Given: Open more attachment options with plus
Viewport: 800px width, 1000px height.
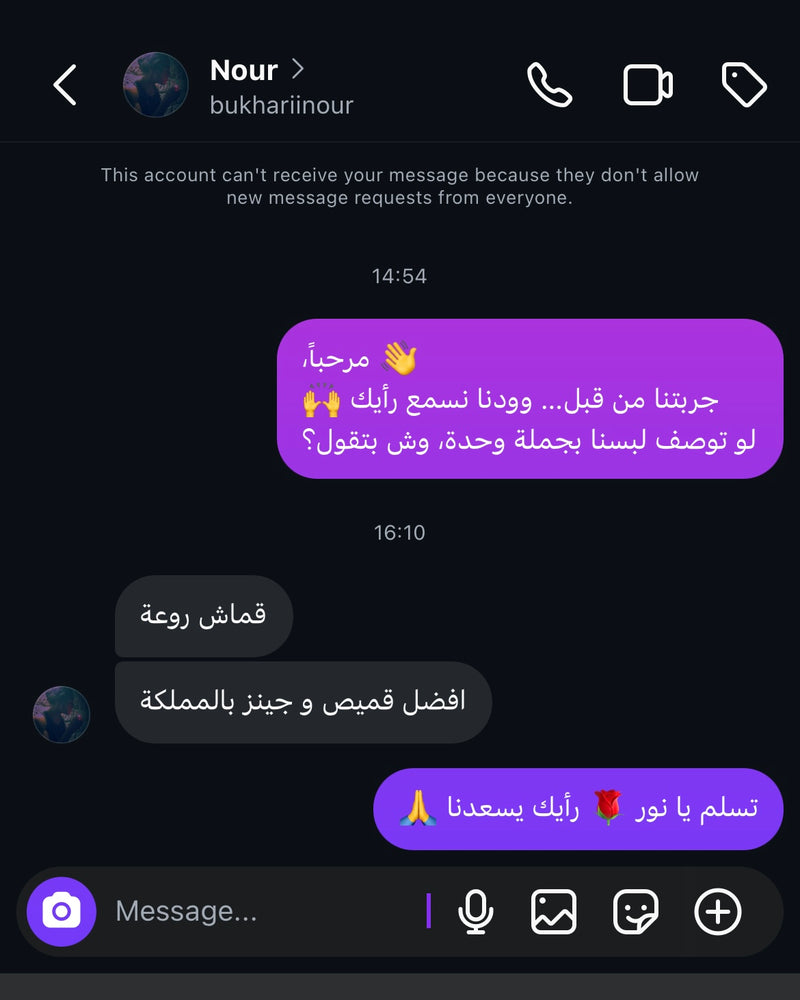Looking at the screenshot, I should 718,911.
